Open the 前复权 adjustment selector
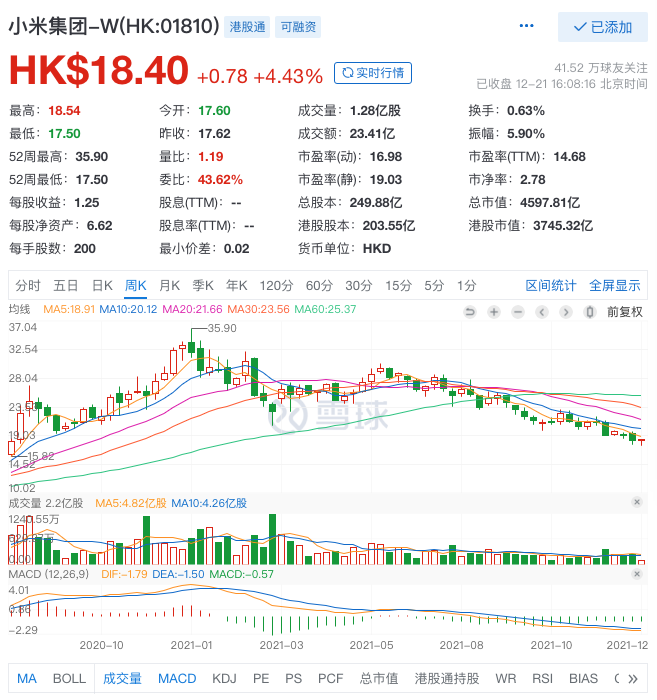This screenshot has height=700, width=657. coord(624,311)
